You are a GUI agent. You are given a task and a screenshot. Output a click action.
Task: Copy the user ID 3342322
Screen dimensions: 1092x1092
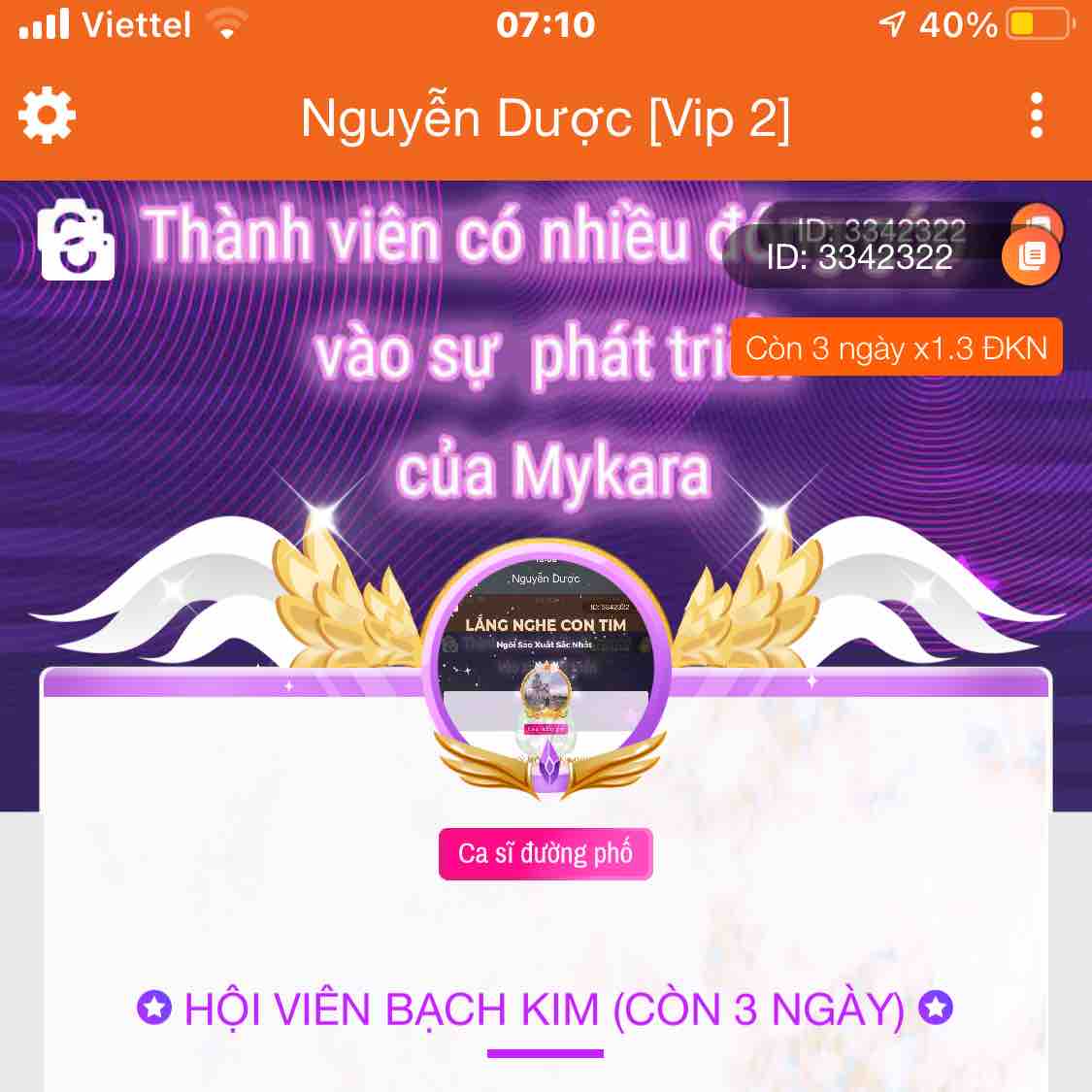coord(1030,256)
